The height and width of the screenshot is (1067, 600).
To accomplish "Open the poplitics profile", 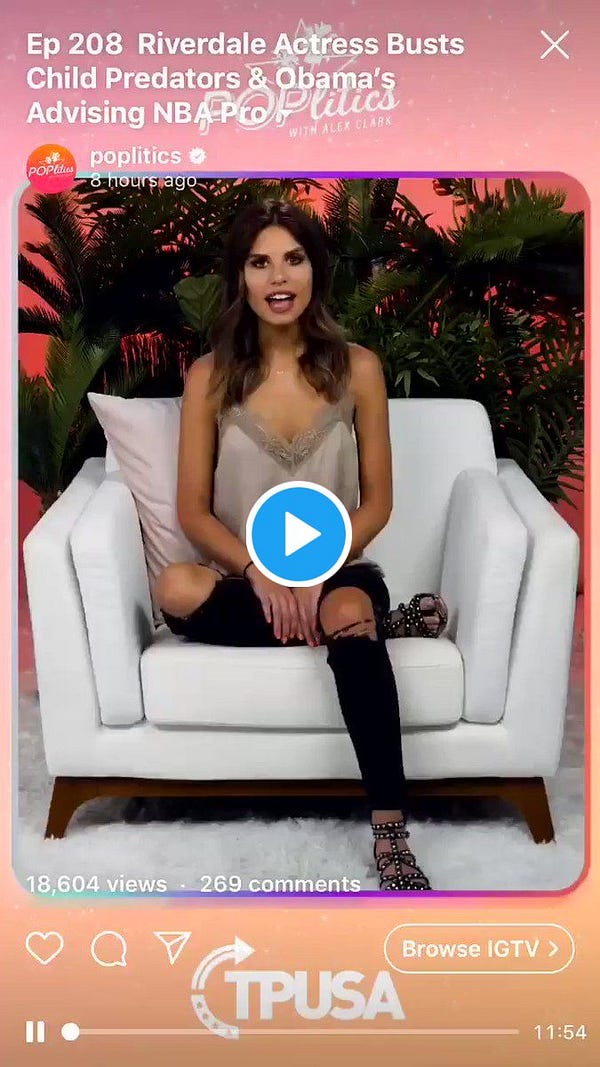I will pos(136,156).
